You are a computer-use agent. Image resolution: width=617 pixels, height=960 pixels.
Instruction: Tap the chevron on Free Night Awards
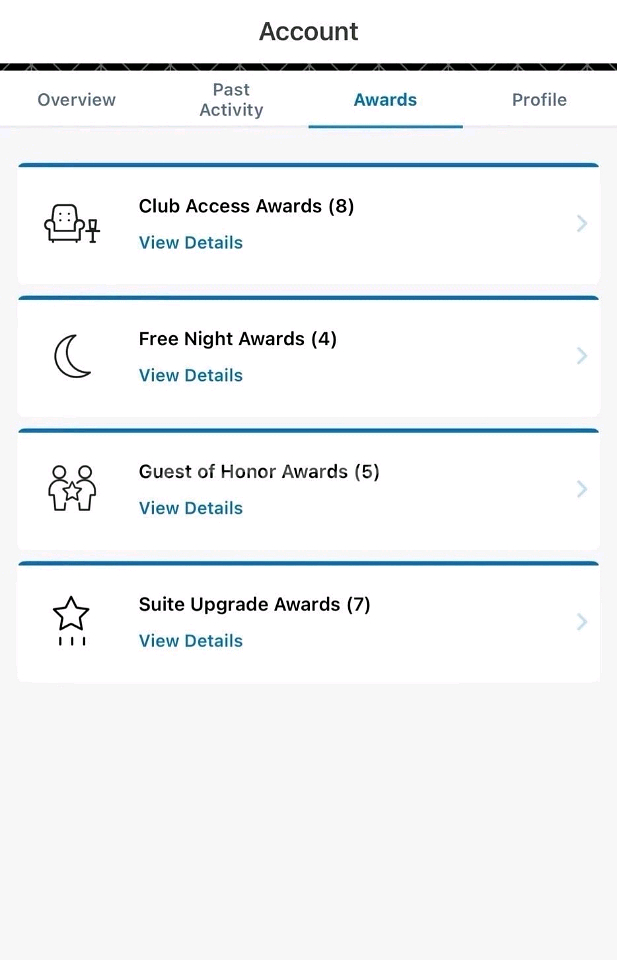pyautogui.click(x=582, y=356)
